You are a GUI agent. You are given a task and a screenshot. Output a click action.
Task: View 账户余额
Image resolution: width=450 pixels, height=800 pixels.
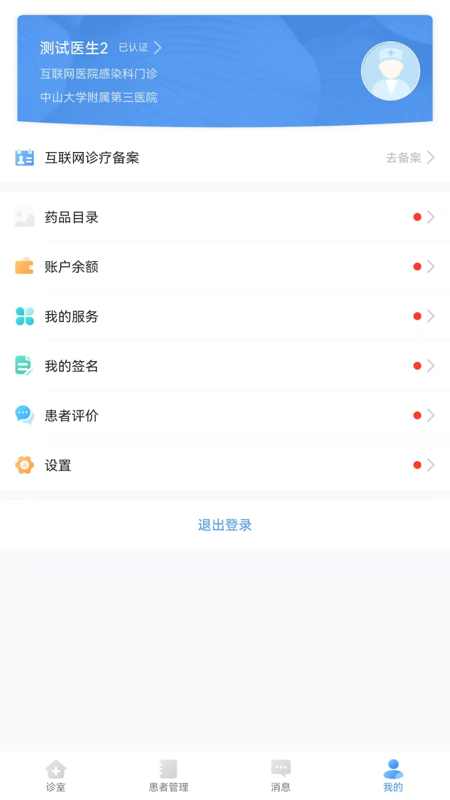point(225,267)
